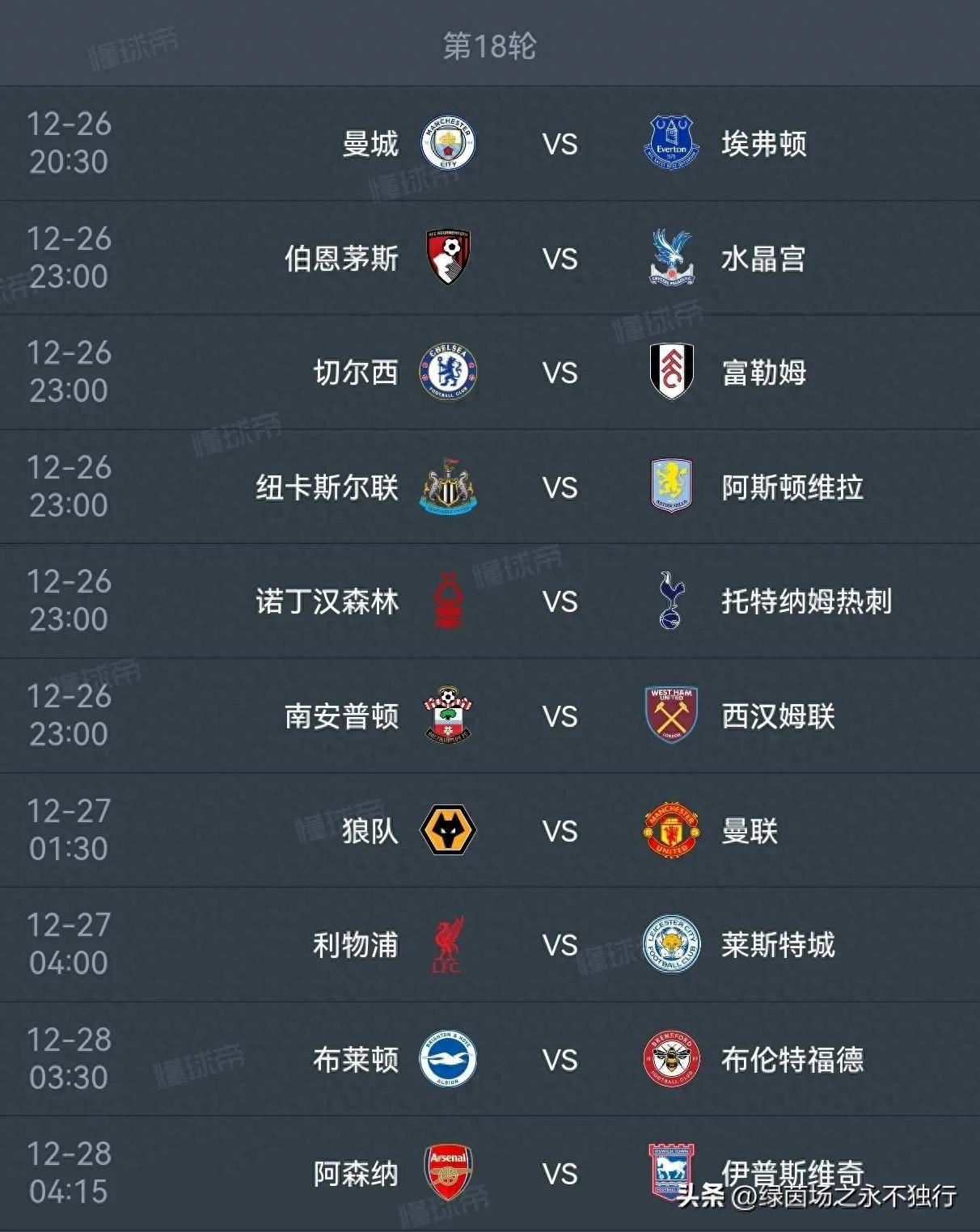
Task: Open the 南安普顿 vs 西汉姆联 fixture
Action: [560, 716]
